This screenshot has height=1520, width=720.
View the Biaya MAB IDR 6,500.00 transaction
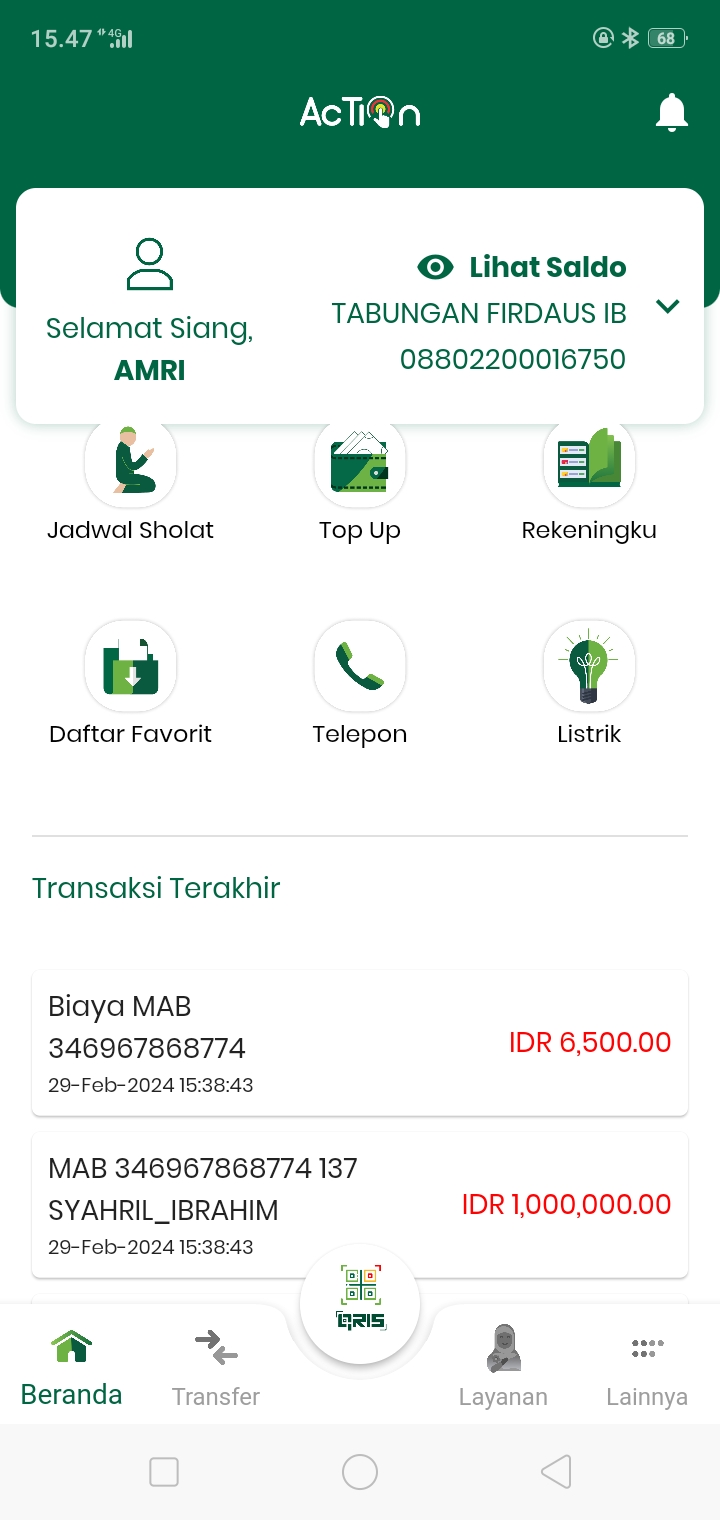[x=360, y=1043]
